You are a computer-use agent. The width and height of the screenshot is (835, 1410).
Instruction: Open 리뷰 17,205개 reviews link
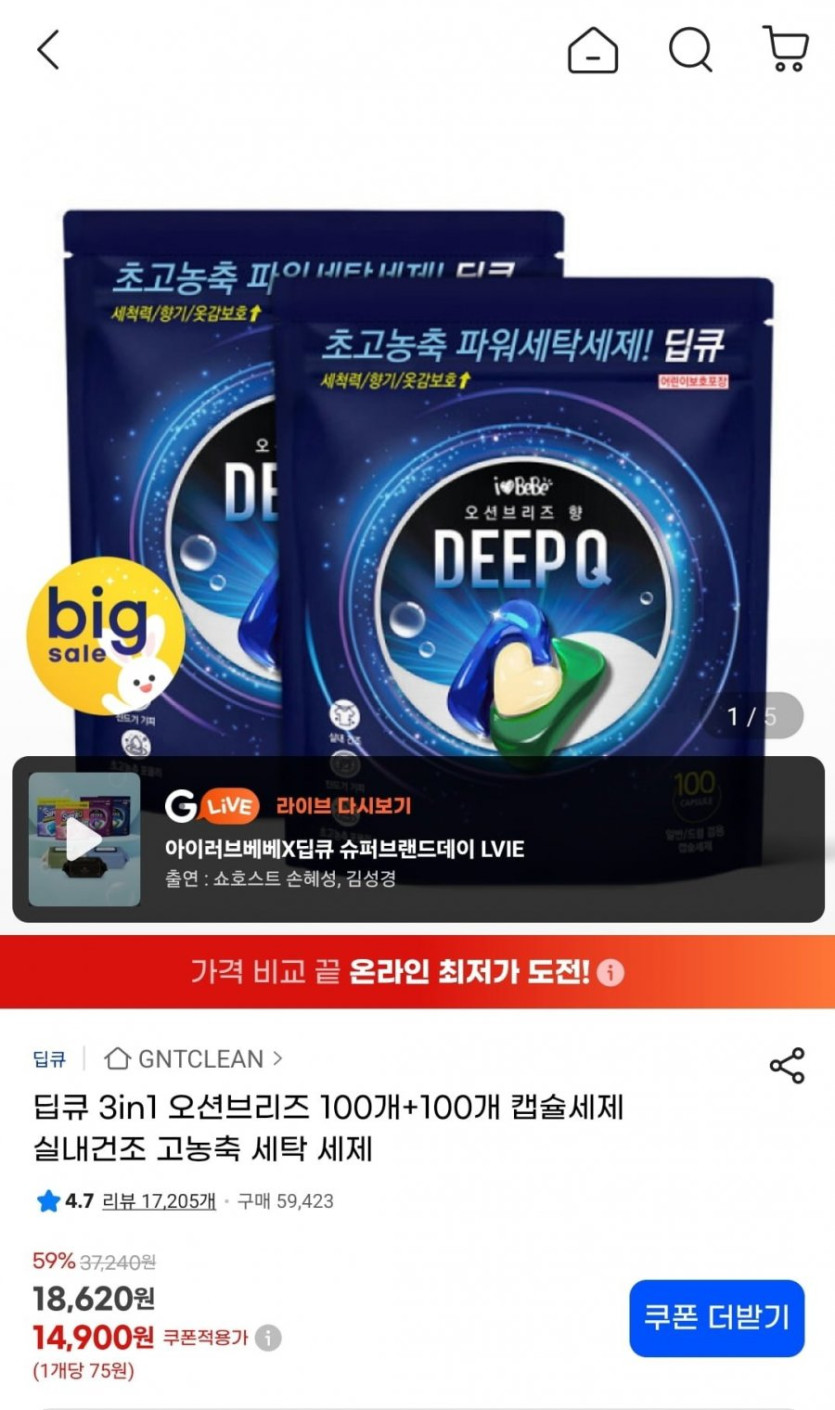point(159,1201)
